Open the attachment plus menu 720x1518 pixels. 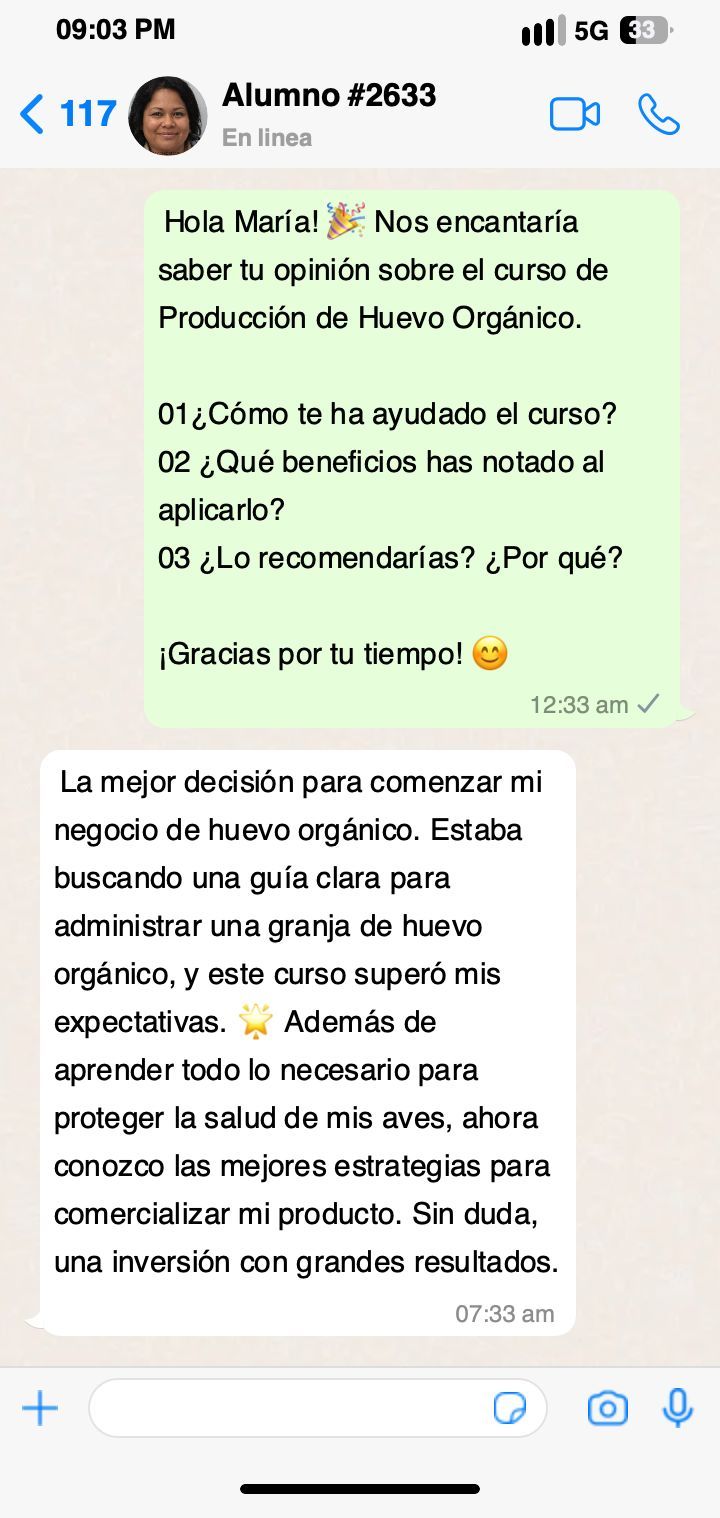40,1409
